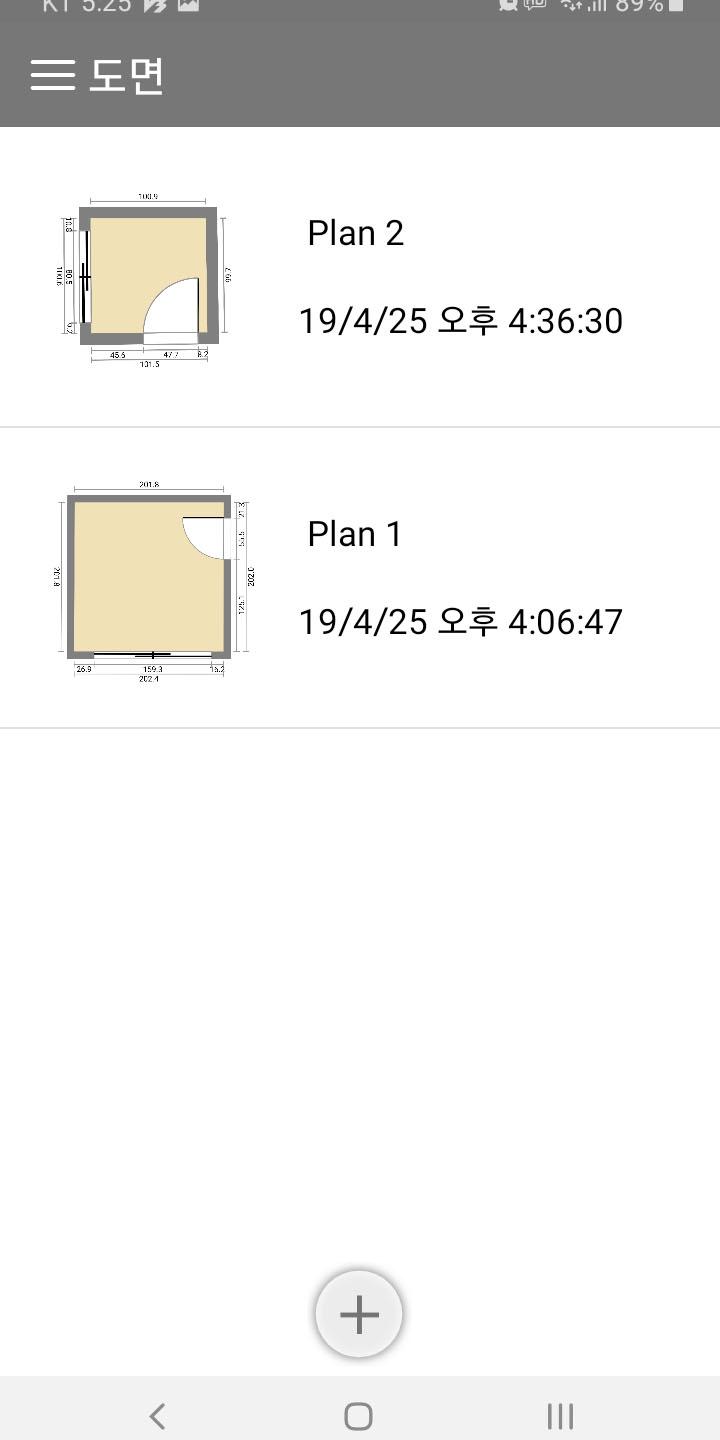Select the timestamp under Plan 1

point(460,621)
